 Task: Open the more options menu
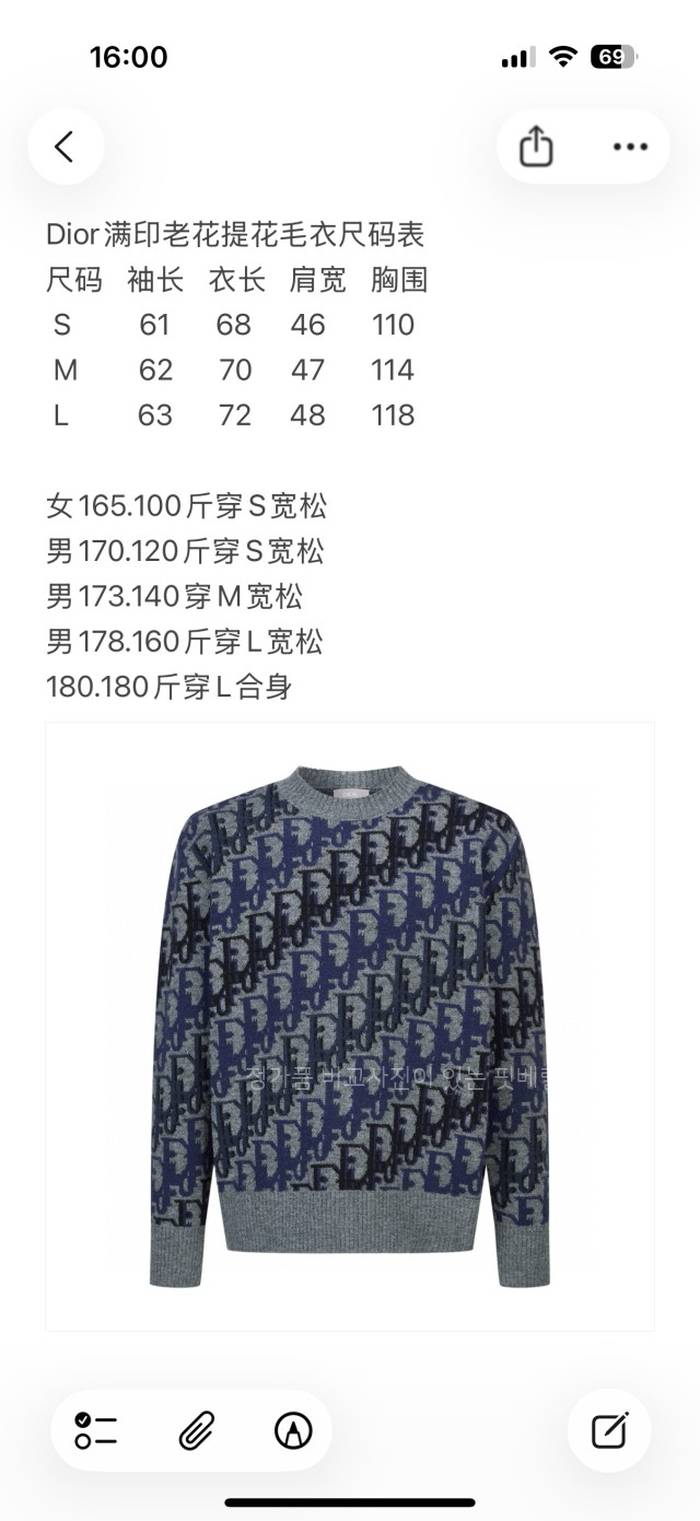(630, 147)
